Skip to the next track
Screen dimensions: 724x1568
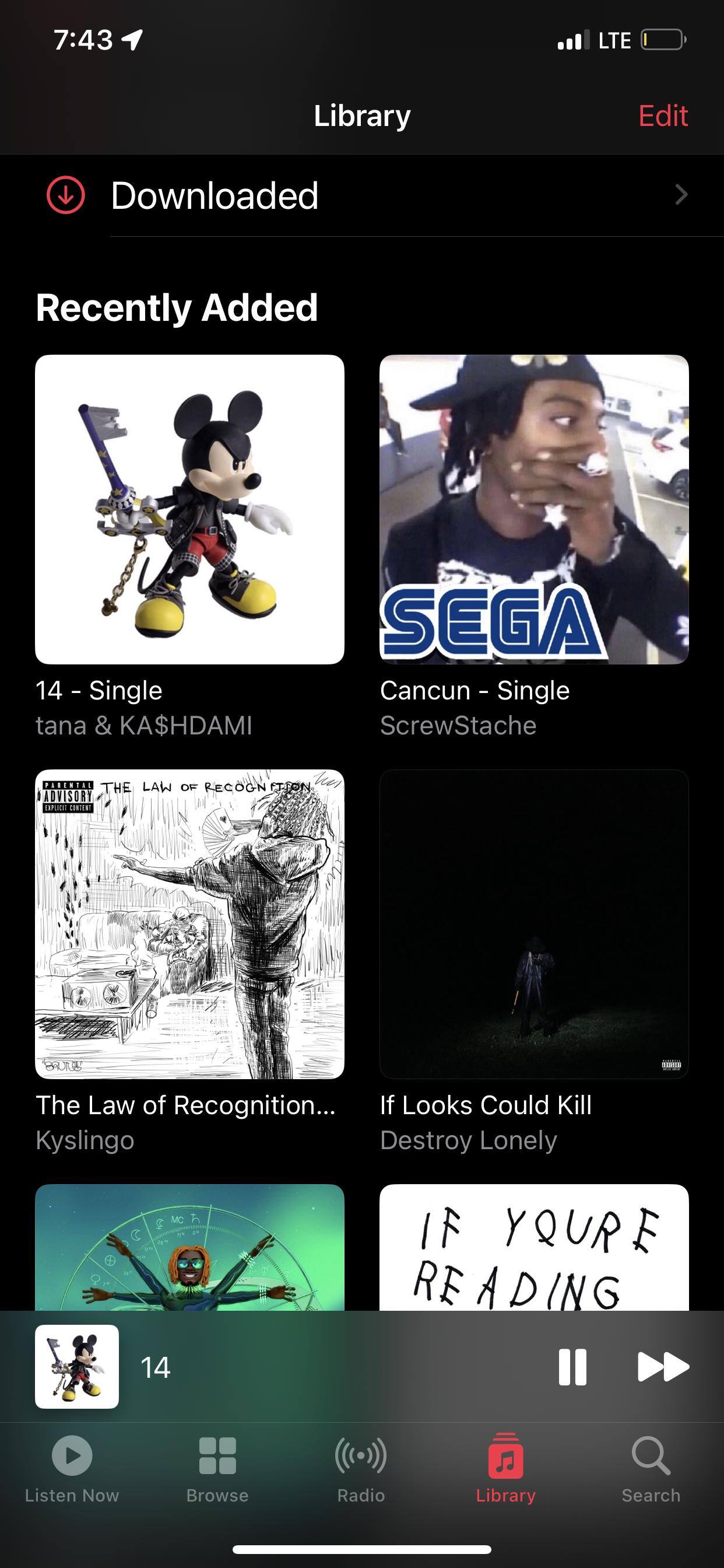point(662,1367)
